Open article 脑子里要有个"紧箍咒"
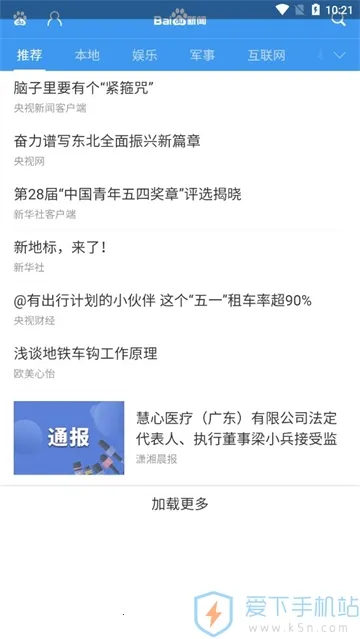 180,97
